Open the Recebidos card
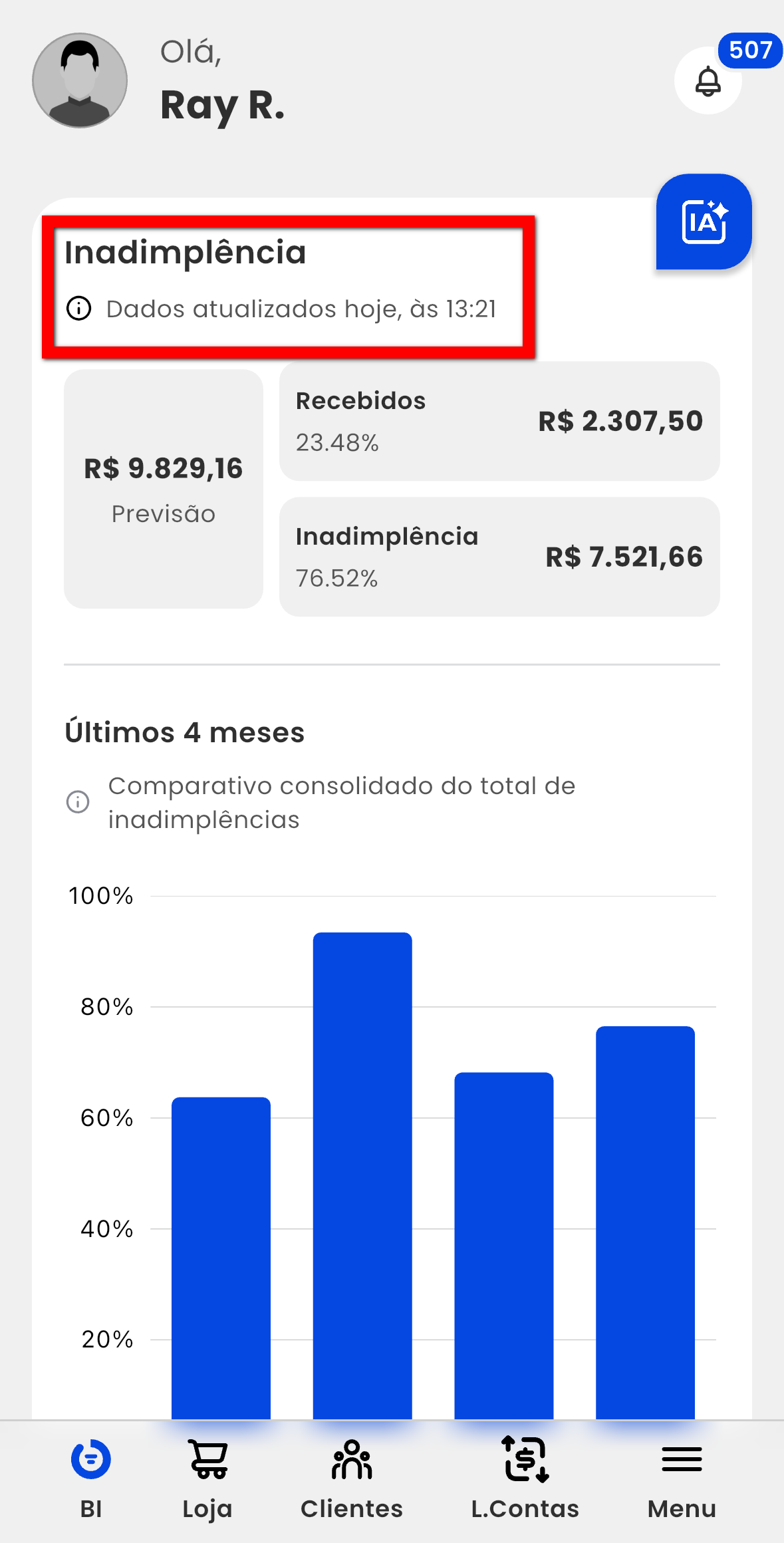784x1543 pixels. coord(499,422)
